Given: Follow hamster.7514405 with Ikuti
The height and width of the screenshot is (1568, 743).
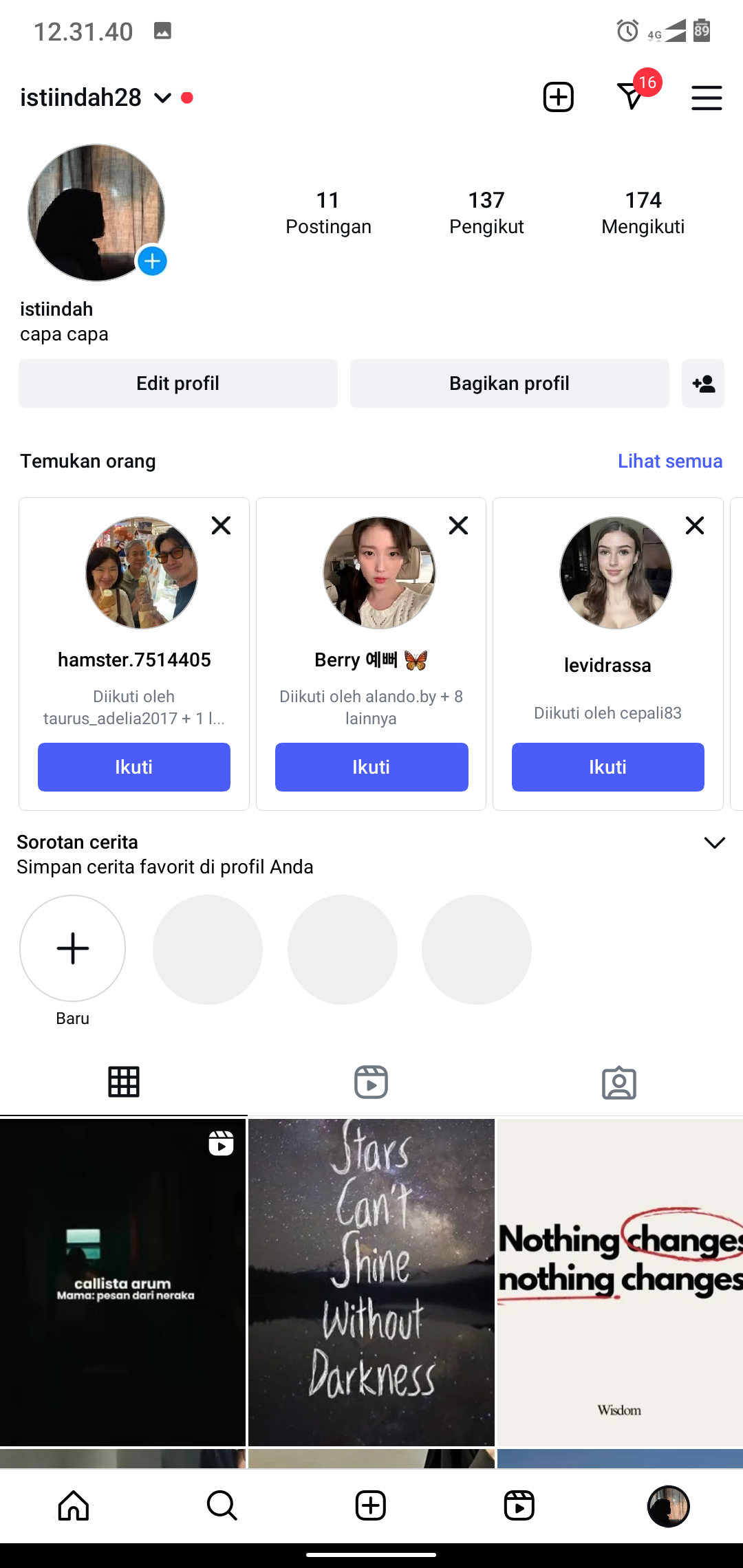Looking at the screenshot, I should tap(134, 767).
